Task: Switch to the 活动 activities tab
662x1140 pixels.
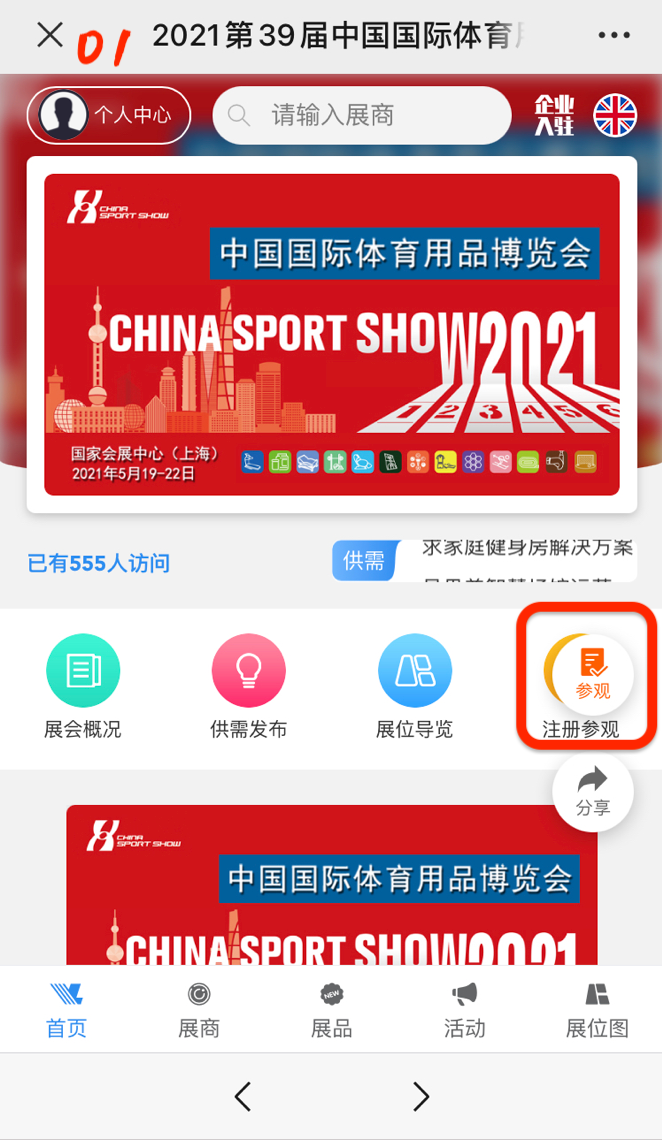Action: pos(464,1009)
